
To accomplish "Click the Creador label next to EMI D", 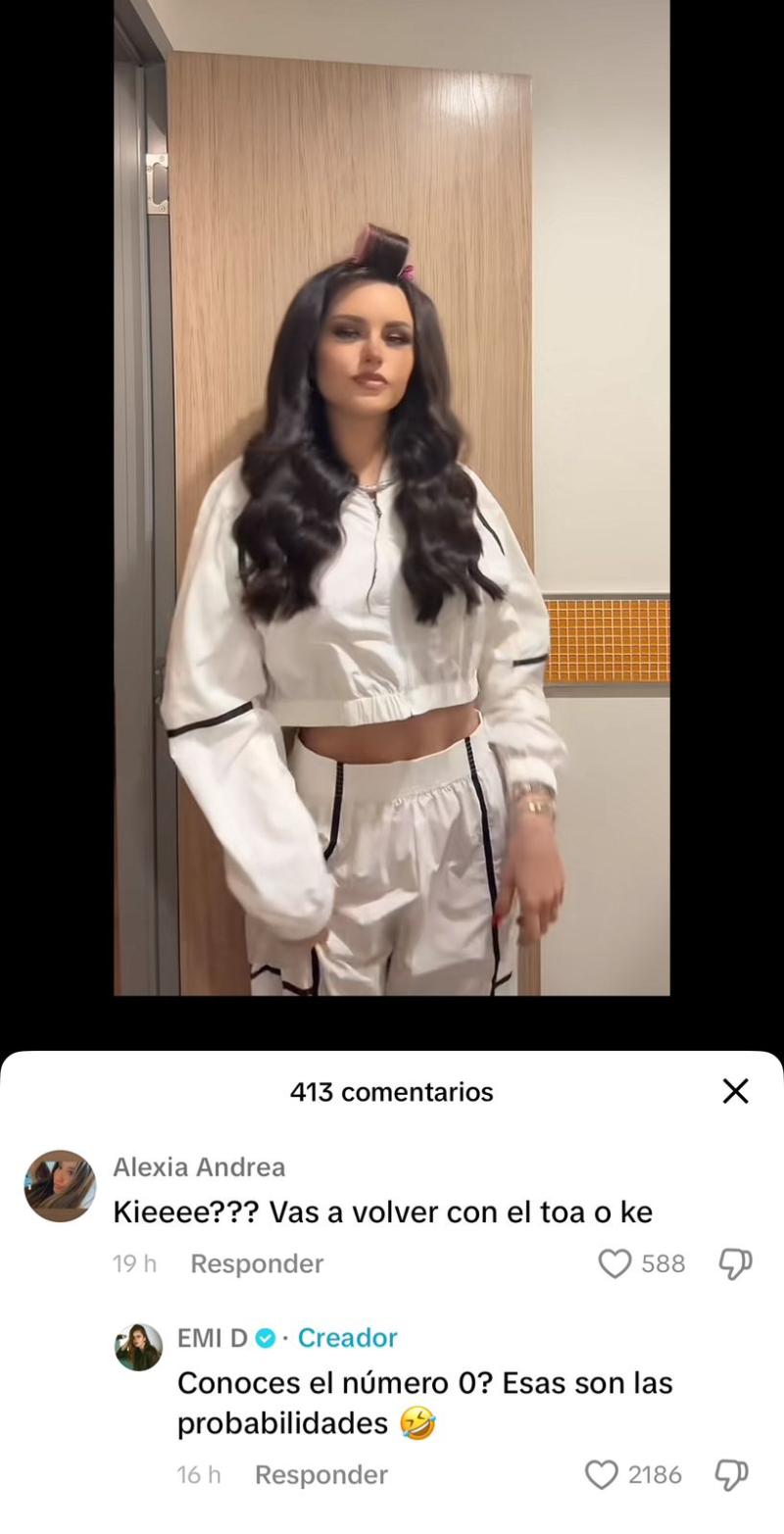I will (x=345, y=1337).
